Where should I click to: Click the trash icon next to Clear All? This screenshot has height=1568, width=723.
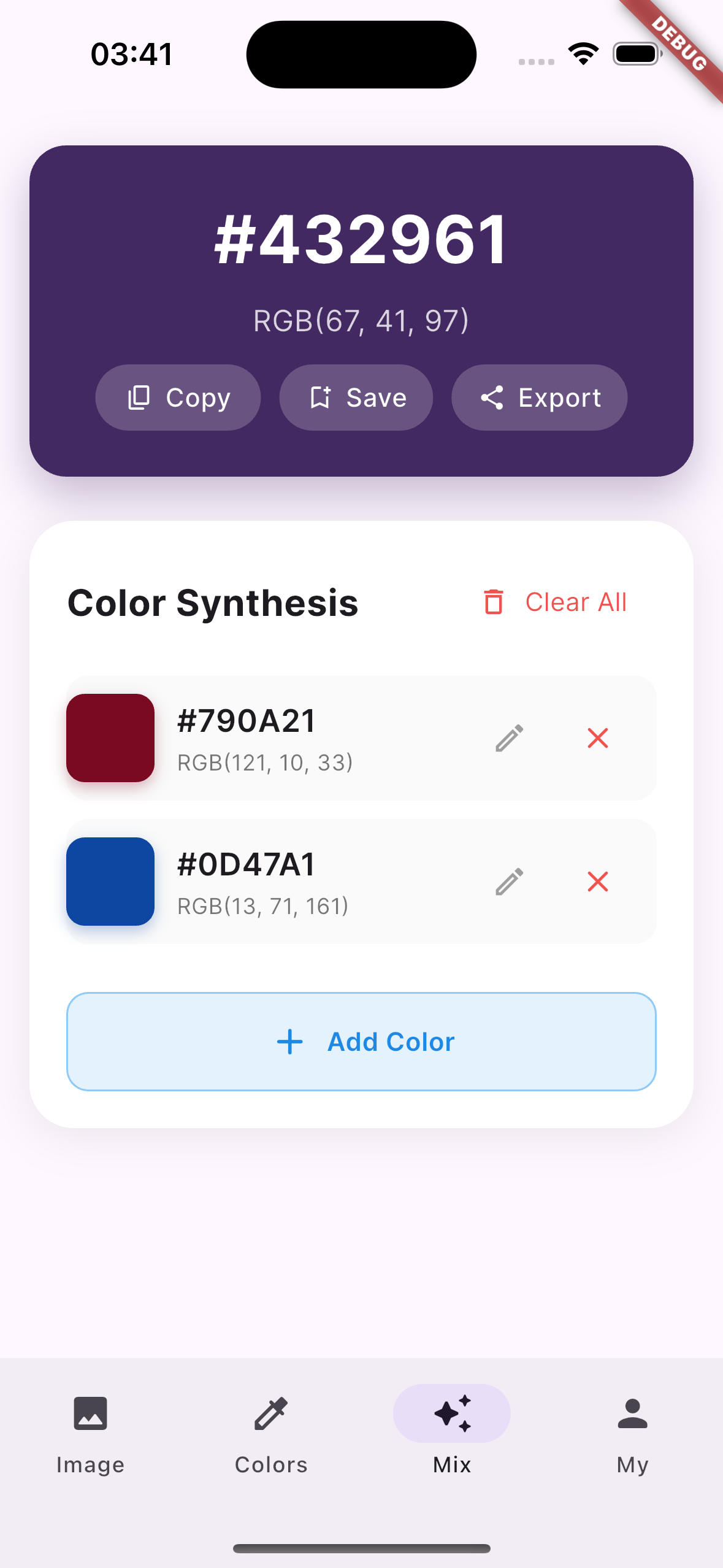[x=492, y=602]
